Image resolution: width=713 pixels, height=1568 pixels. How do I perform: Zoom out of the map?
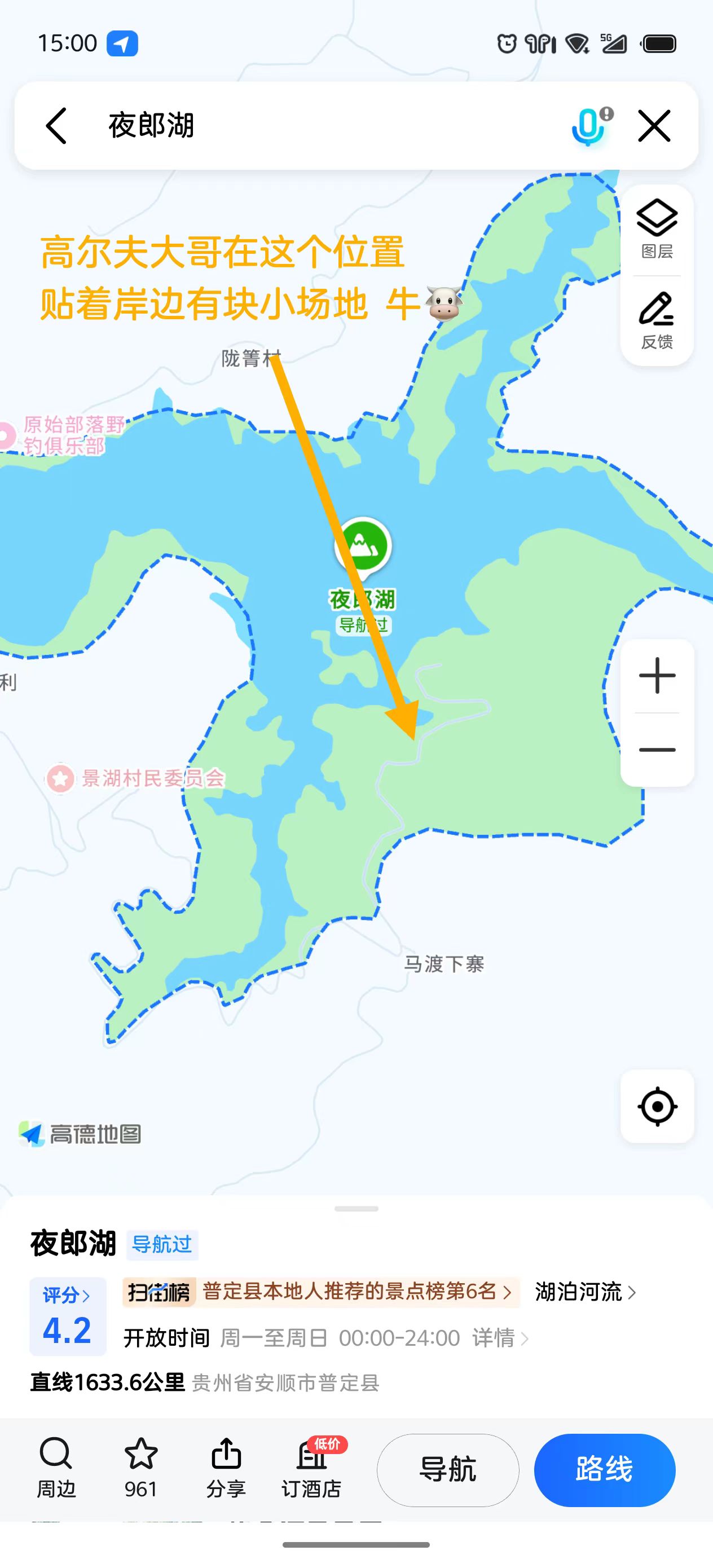pos(657,749)
